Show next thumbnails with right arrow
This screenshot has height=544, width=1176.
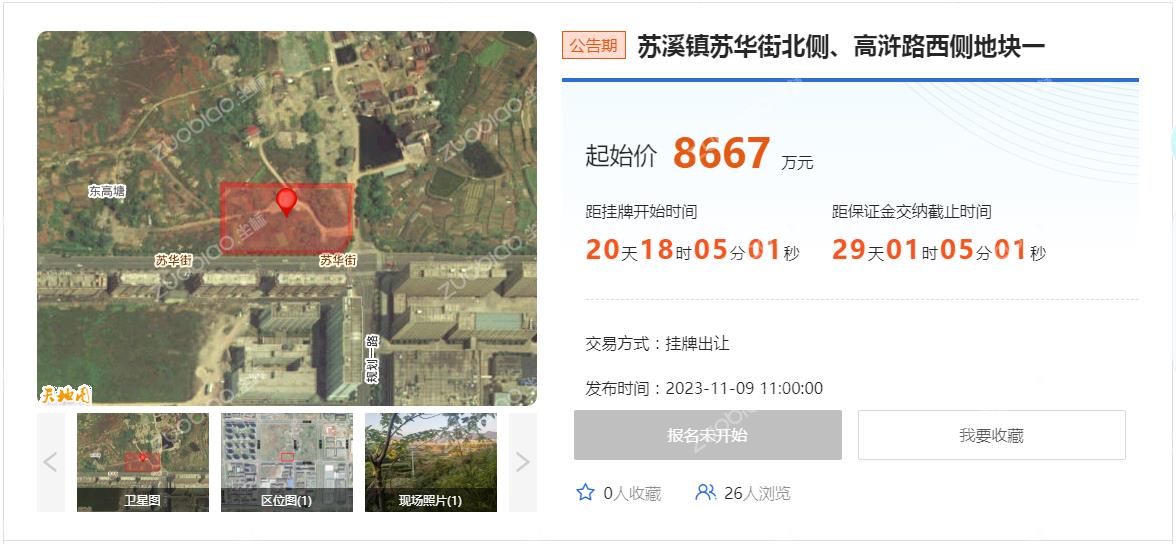coord(522,462)
